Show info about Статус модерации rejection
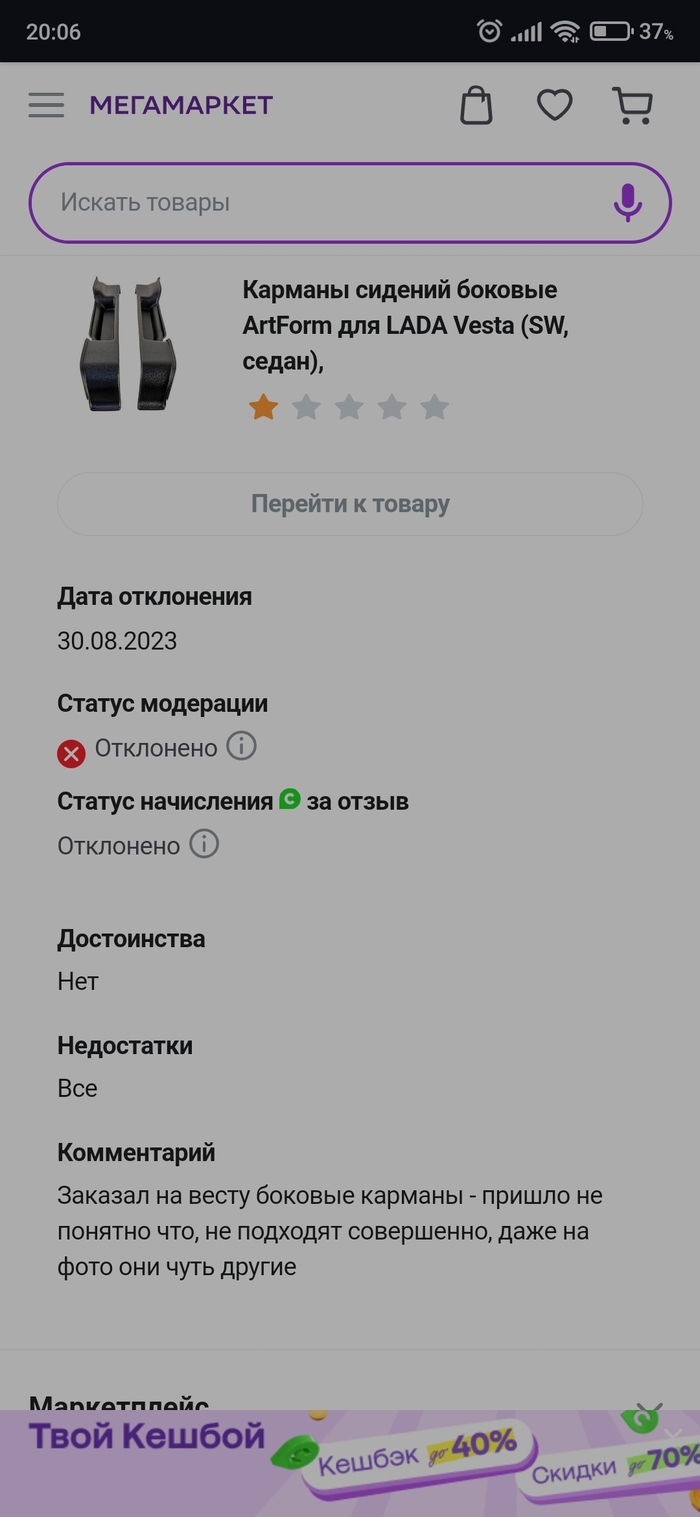Viewport: 700px width, 1517px height. (241, 746)
